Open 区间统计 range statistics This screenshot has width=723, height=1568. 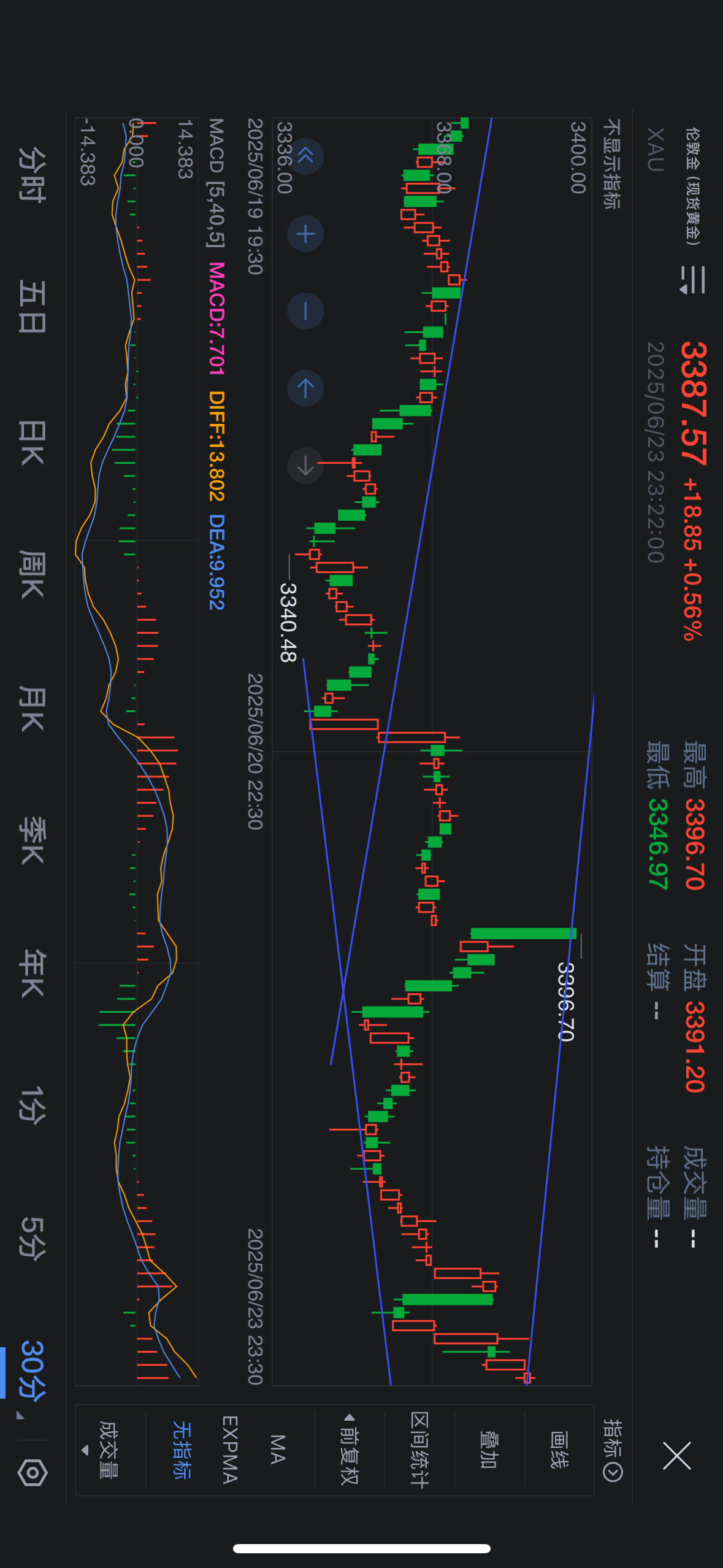419,1450
